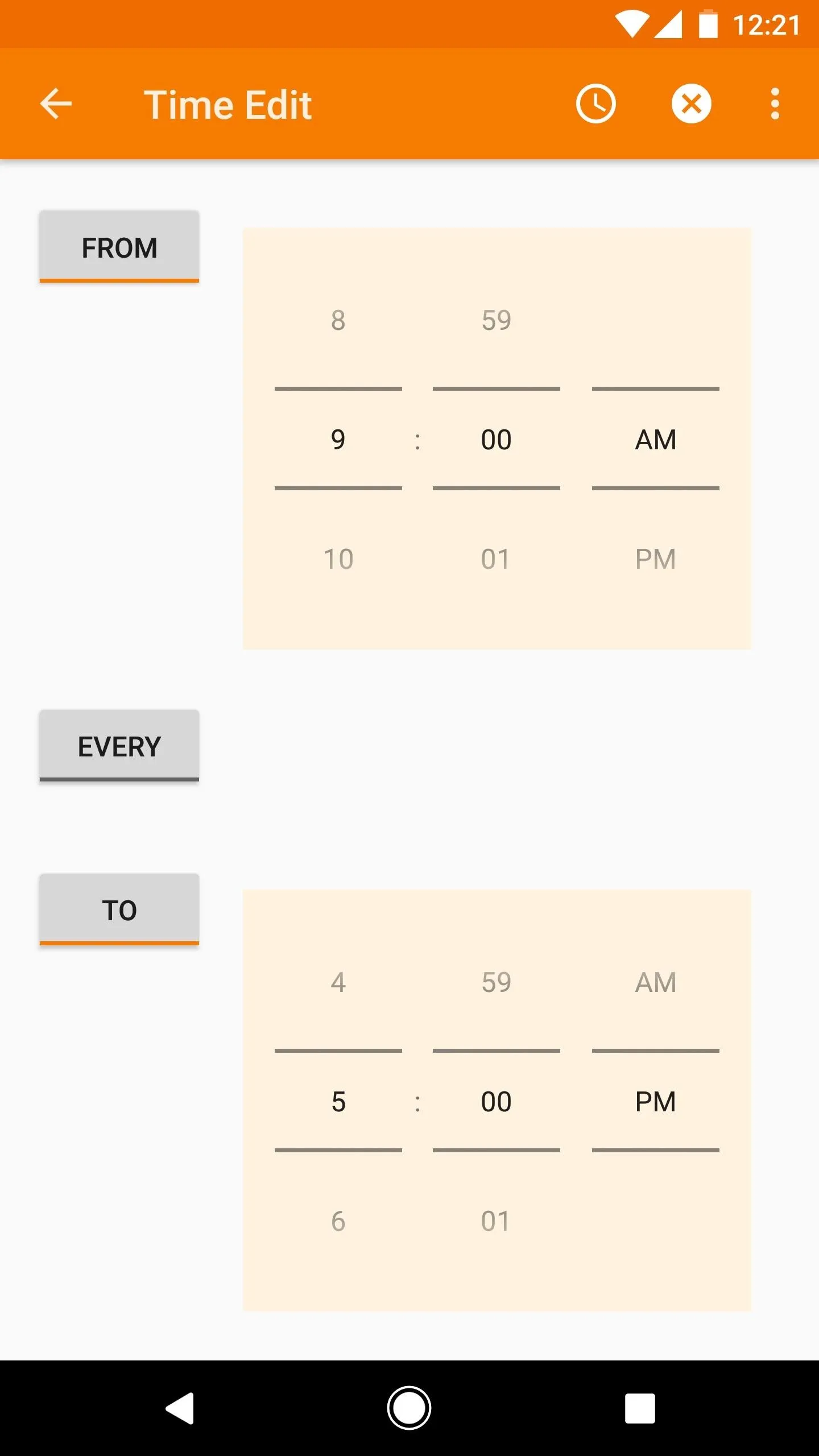Viewport: 819px width, 1456px height.
Task: Open the overflow menu
Action: point(775,104)
